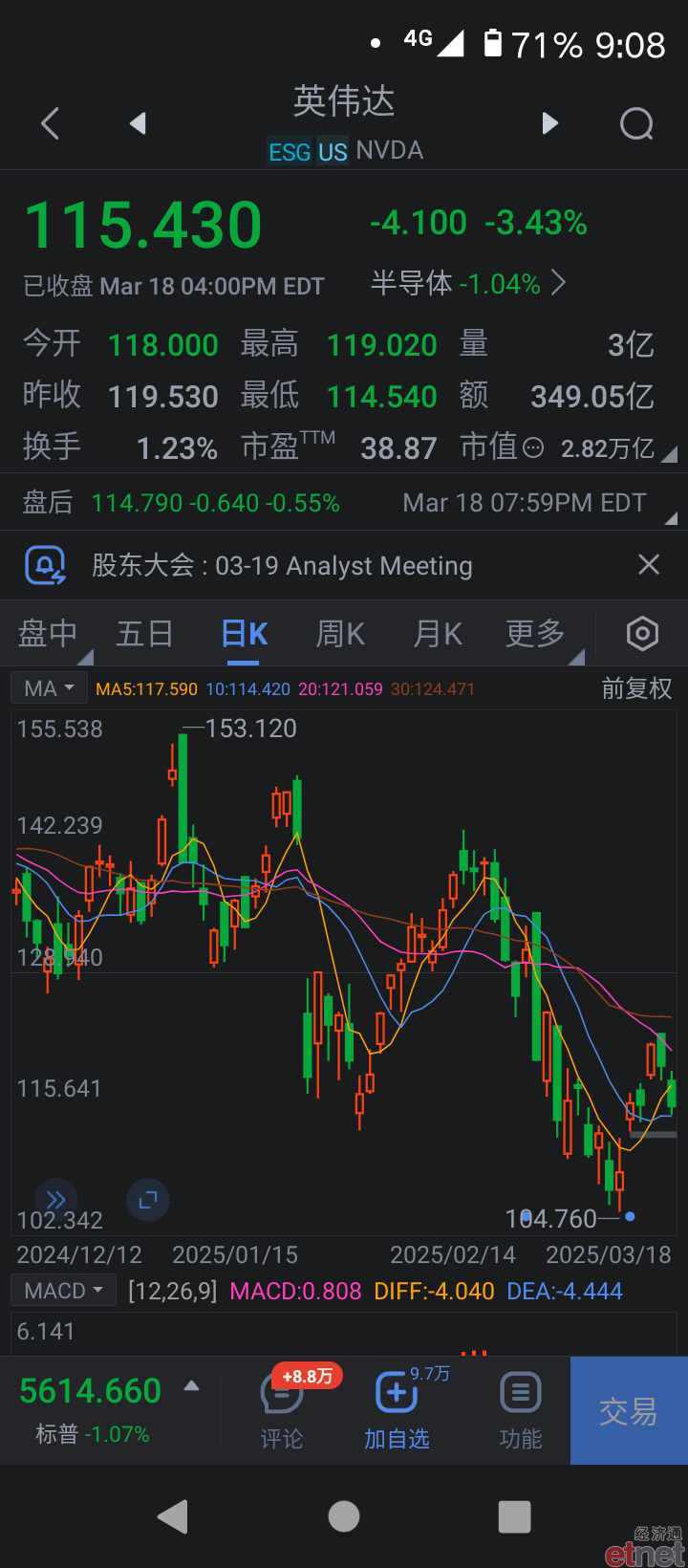688x1568 pixels.
Task: Open the MACD indicator dropdown
Action: pyautogui.click(x=64, y=1291)
